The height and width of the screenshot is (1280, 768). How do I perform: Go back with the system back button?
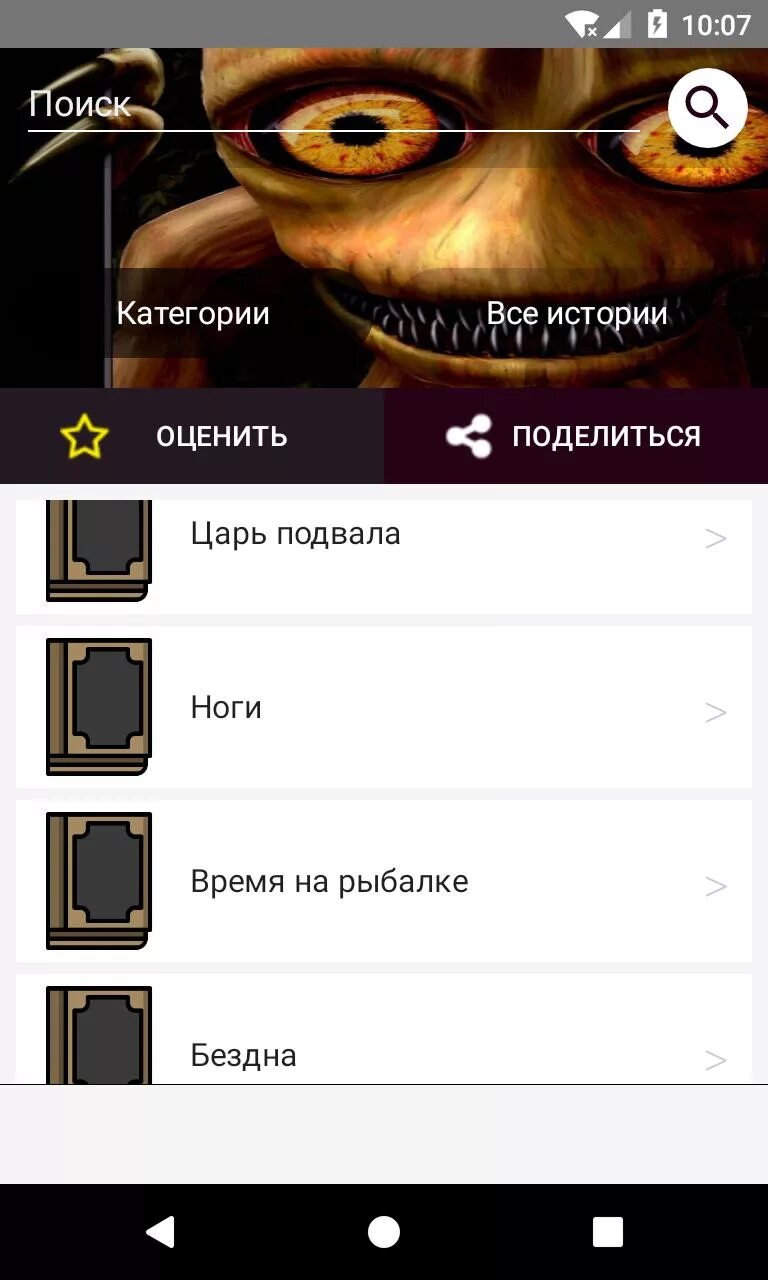point(160,1232)
